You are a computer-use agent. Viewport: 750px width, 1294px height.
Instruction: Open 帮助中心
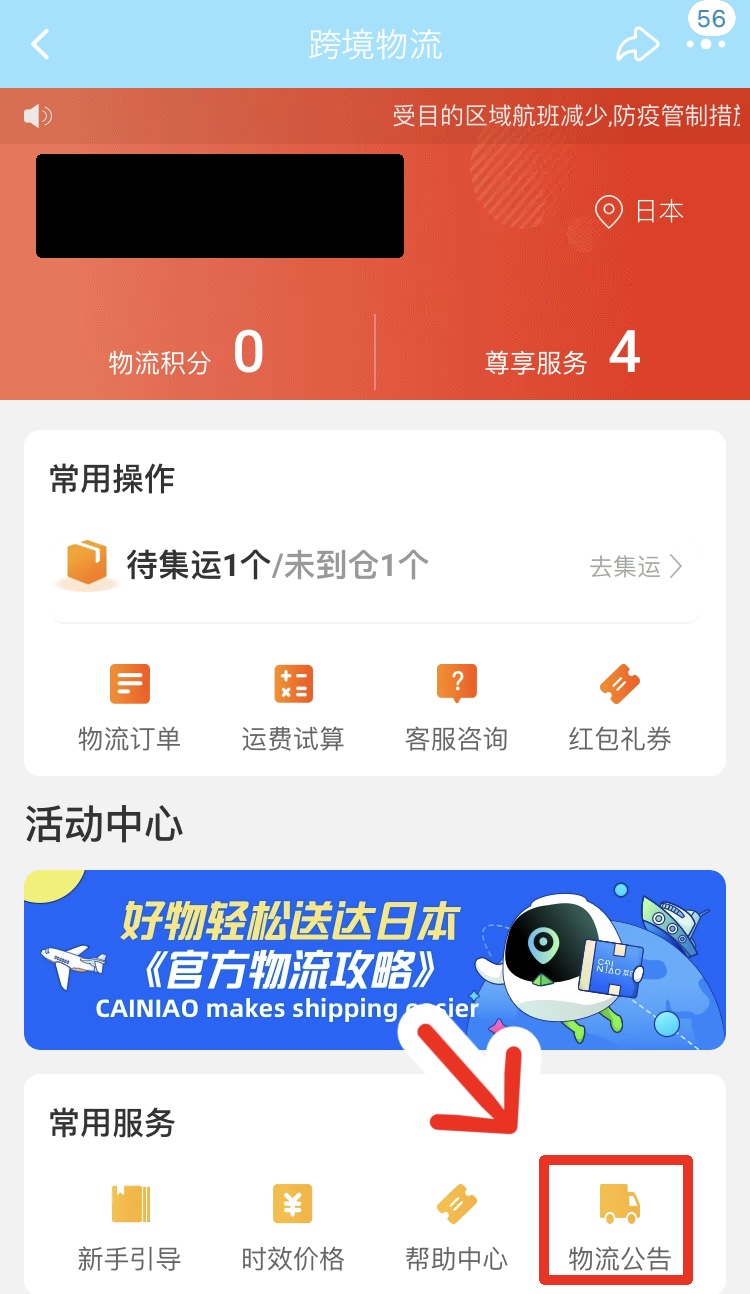click(456, 1227)
